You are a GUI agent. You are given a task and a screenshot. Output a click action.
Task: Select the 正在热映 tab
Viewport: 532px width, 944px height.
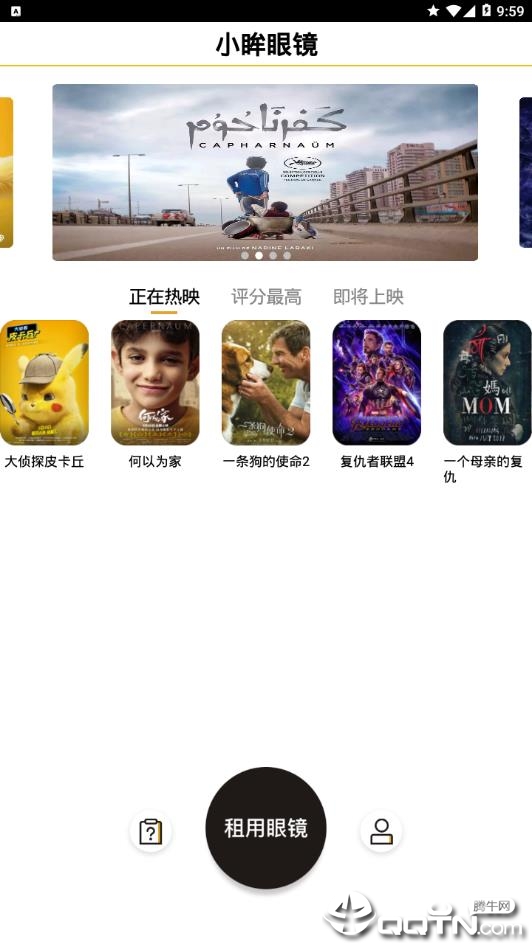click(x=164, y=296)
